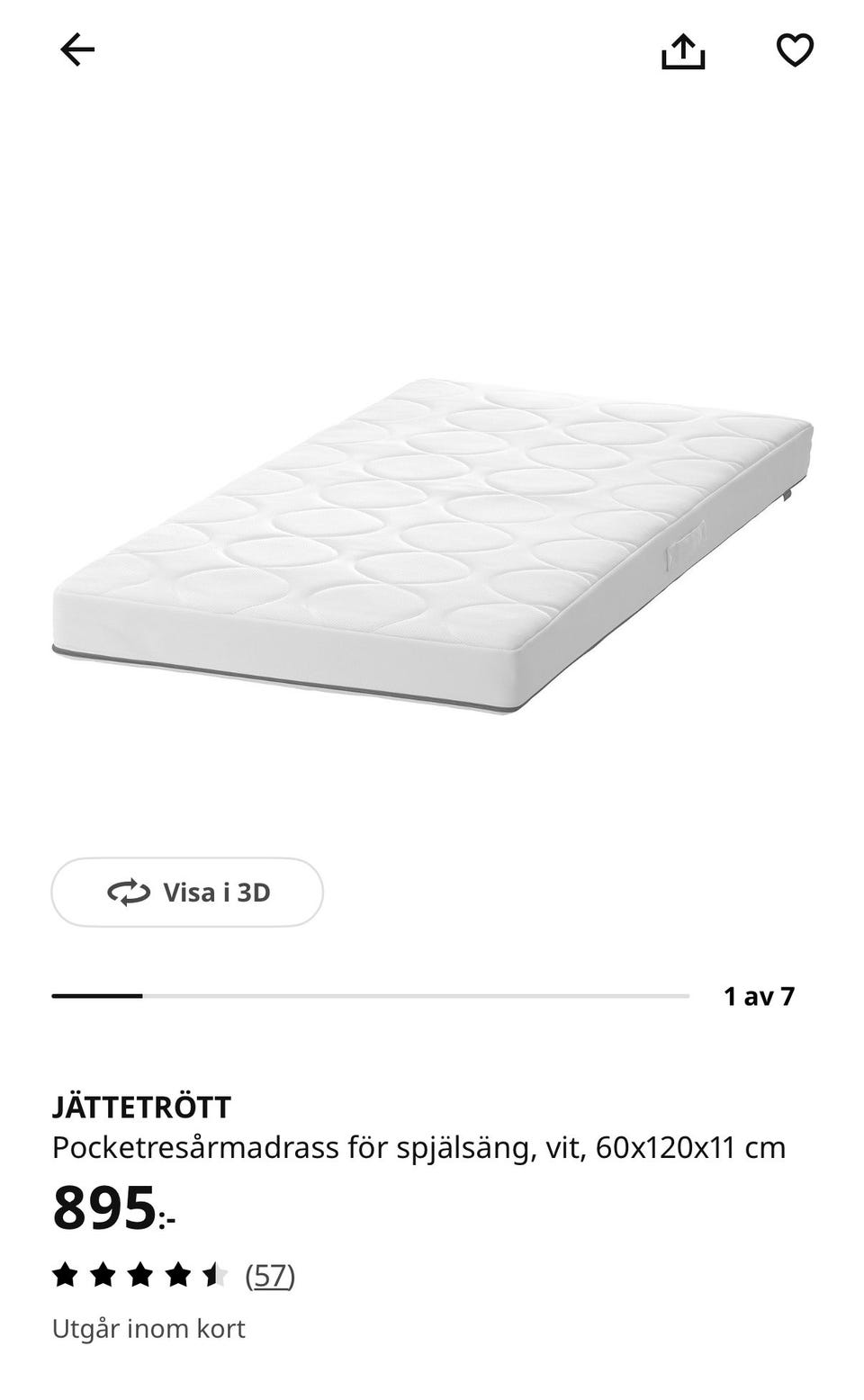Share this JÄTTETRÖTT product
Image resolution: width=864 pixels, height=1400 pixels.
(683, 50)
